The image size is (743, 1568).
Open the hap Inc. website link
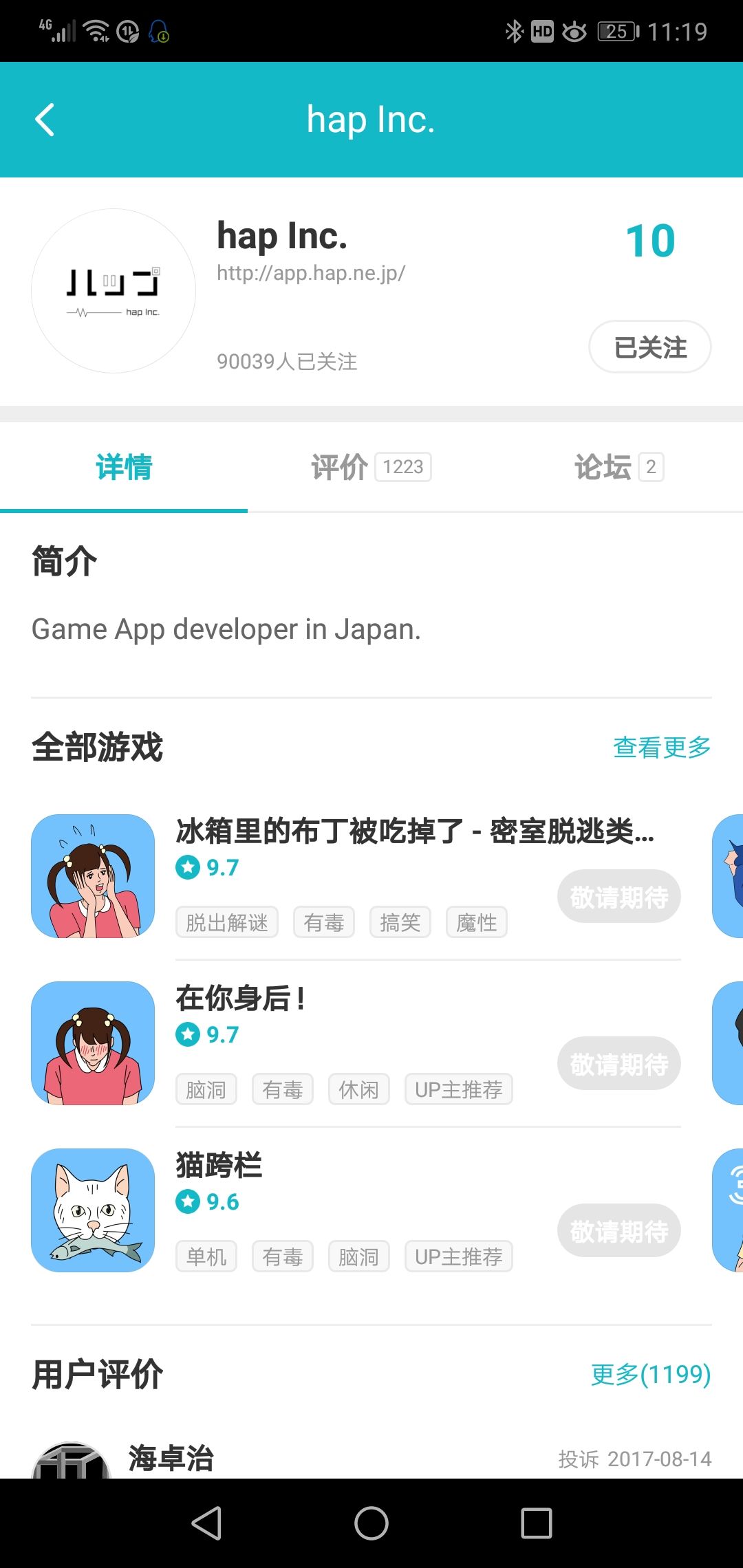(311, 273)
